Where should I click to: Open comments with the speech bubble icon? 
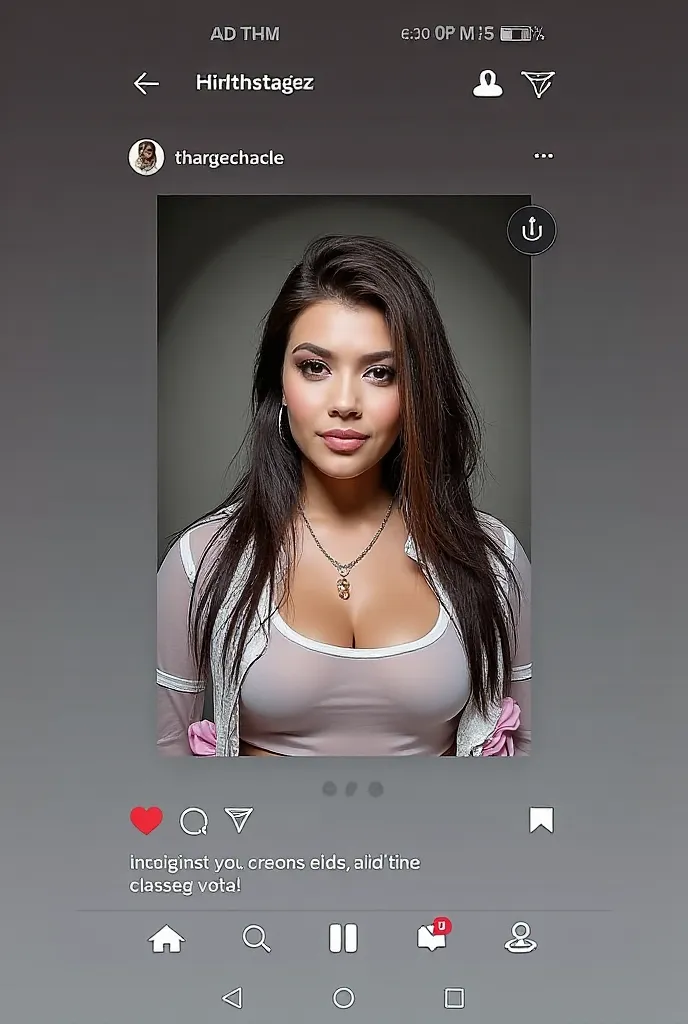(x=193, y=821)
